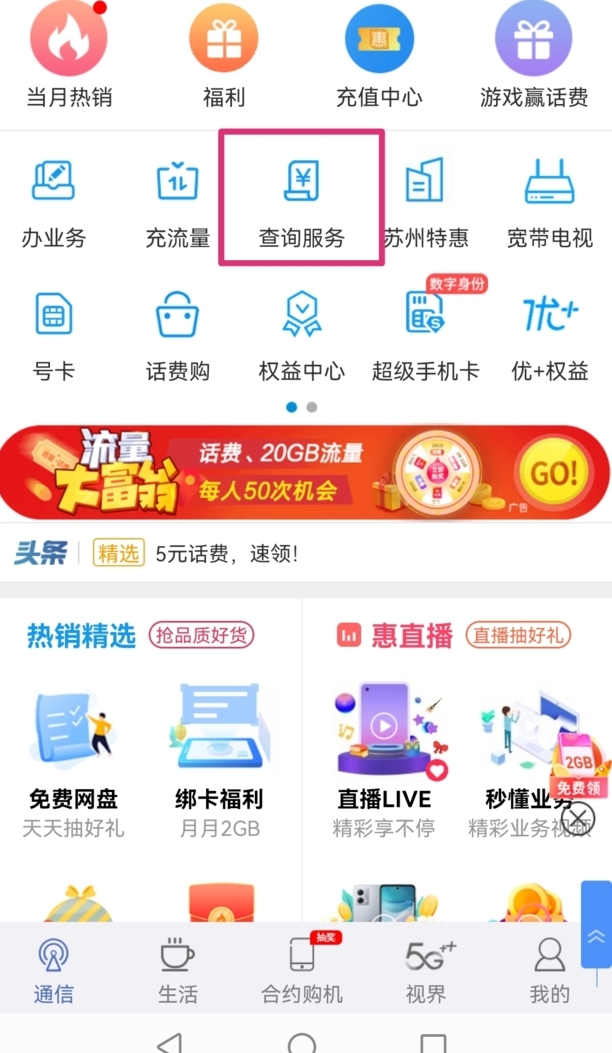Open 充值中心 recharge center

379,54
